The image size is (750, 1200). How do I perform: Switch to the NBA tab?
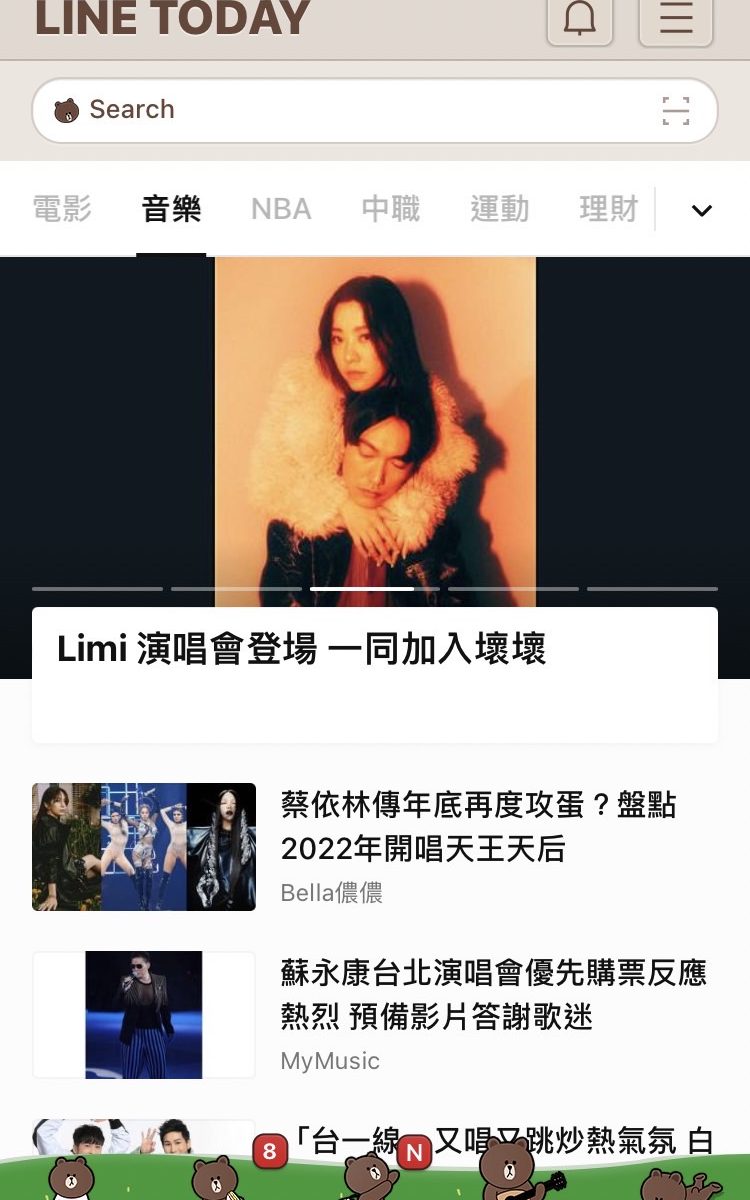[x=281, y=209]
